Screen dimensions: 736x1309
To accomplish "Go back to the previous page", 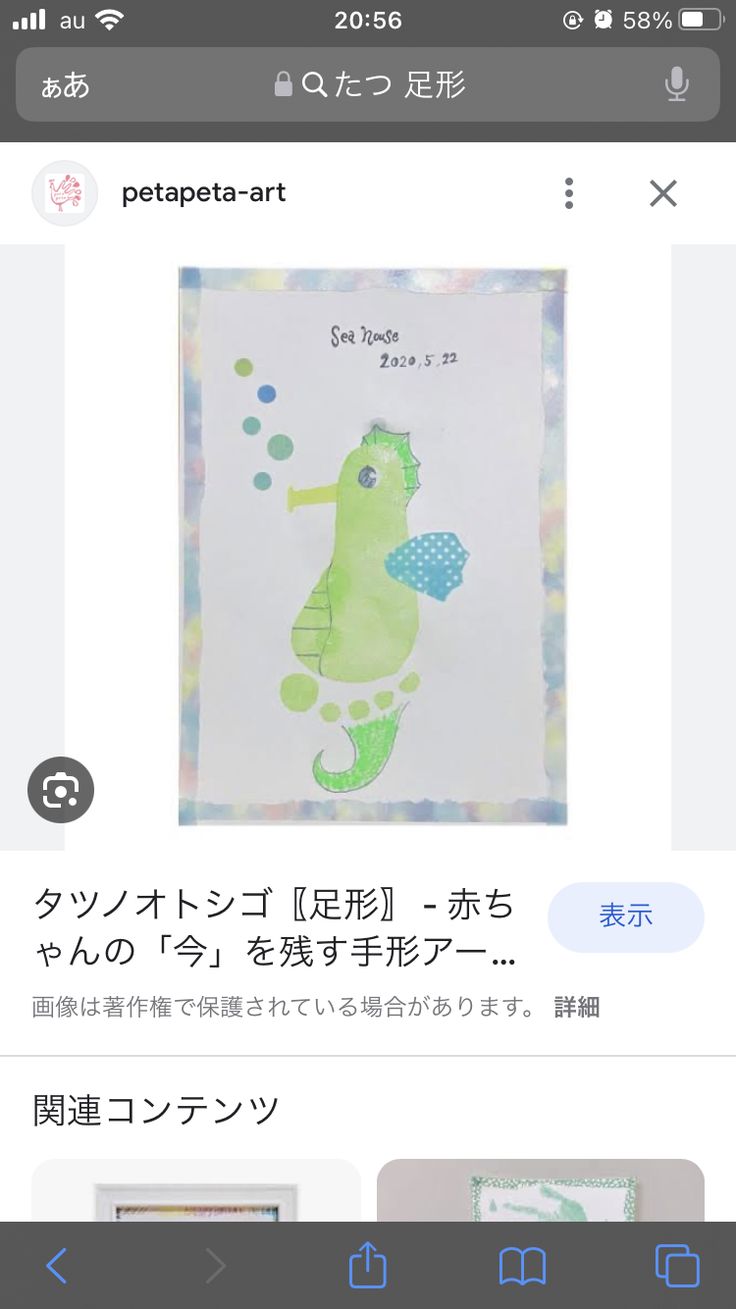I will (x=57, y=1266).
